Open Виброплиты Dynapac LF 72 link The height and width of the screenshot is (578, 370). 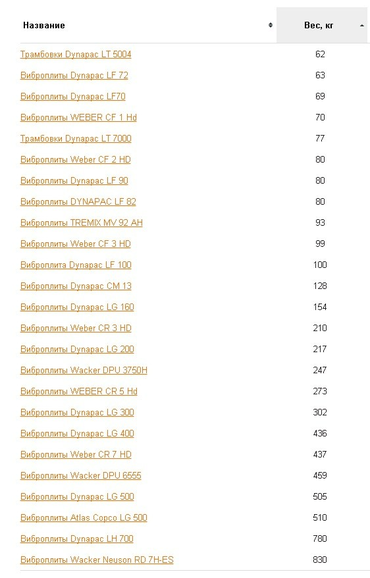tap(74, 75)
